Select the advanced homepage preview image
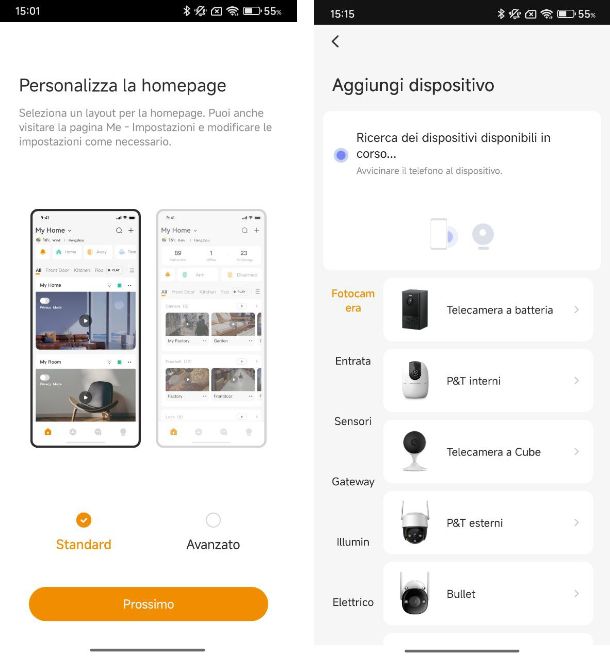 tap(211, 328)
